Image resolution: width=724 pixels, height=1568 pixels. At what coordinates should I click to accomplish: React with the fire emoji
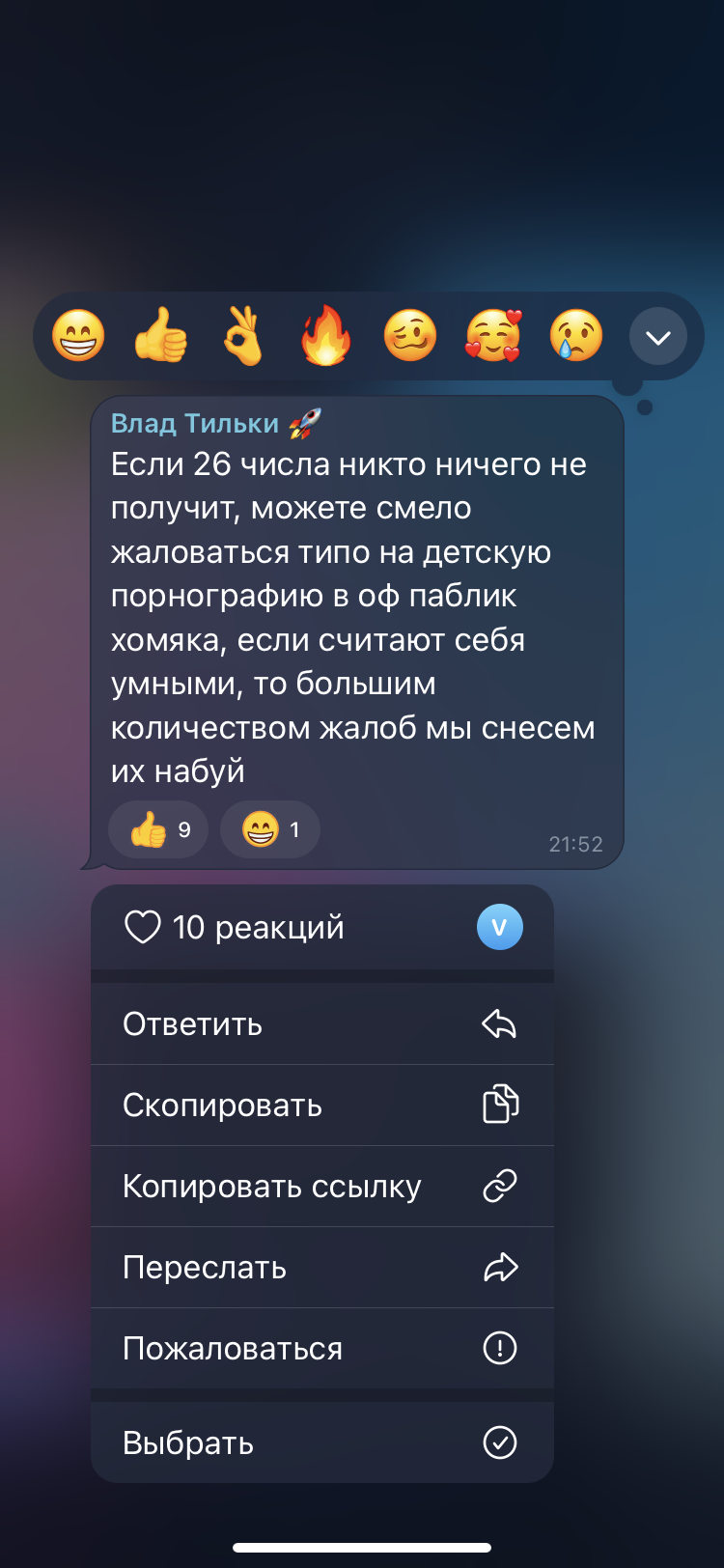click(x=326, y=336)
